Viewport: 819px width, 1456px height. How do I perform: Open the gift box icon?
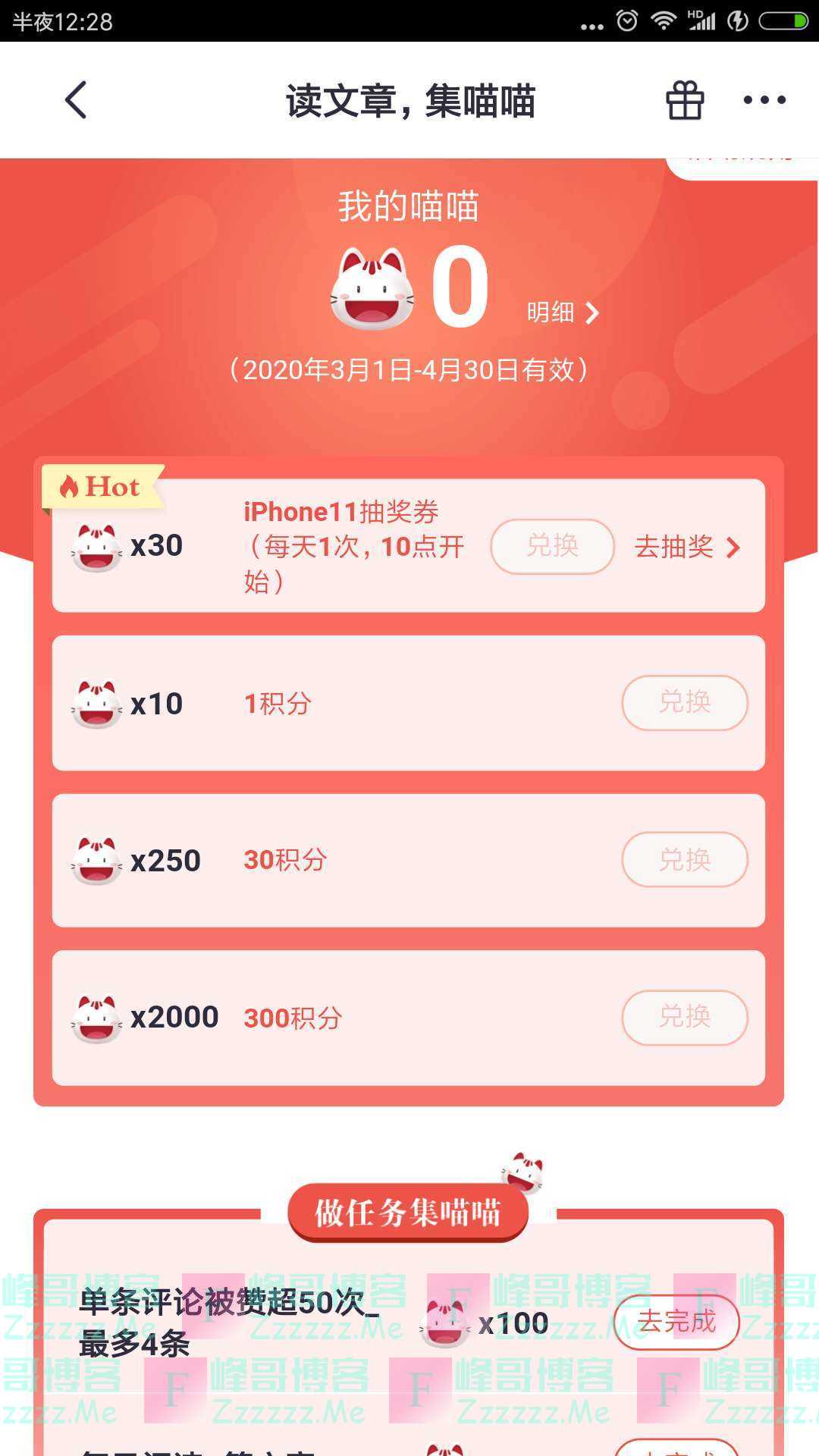pyautogui.click(x=685, y=100)
